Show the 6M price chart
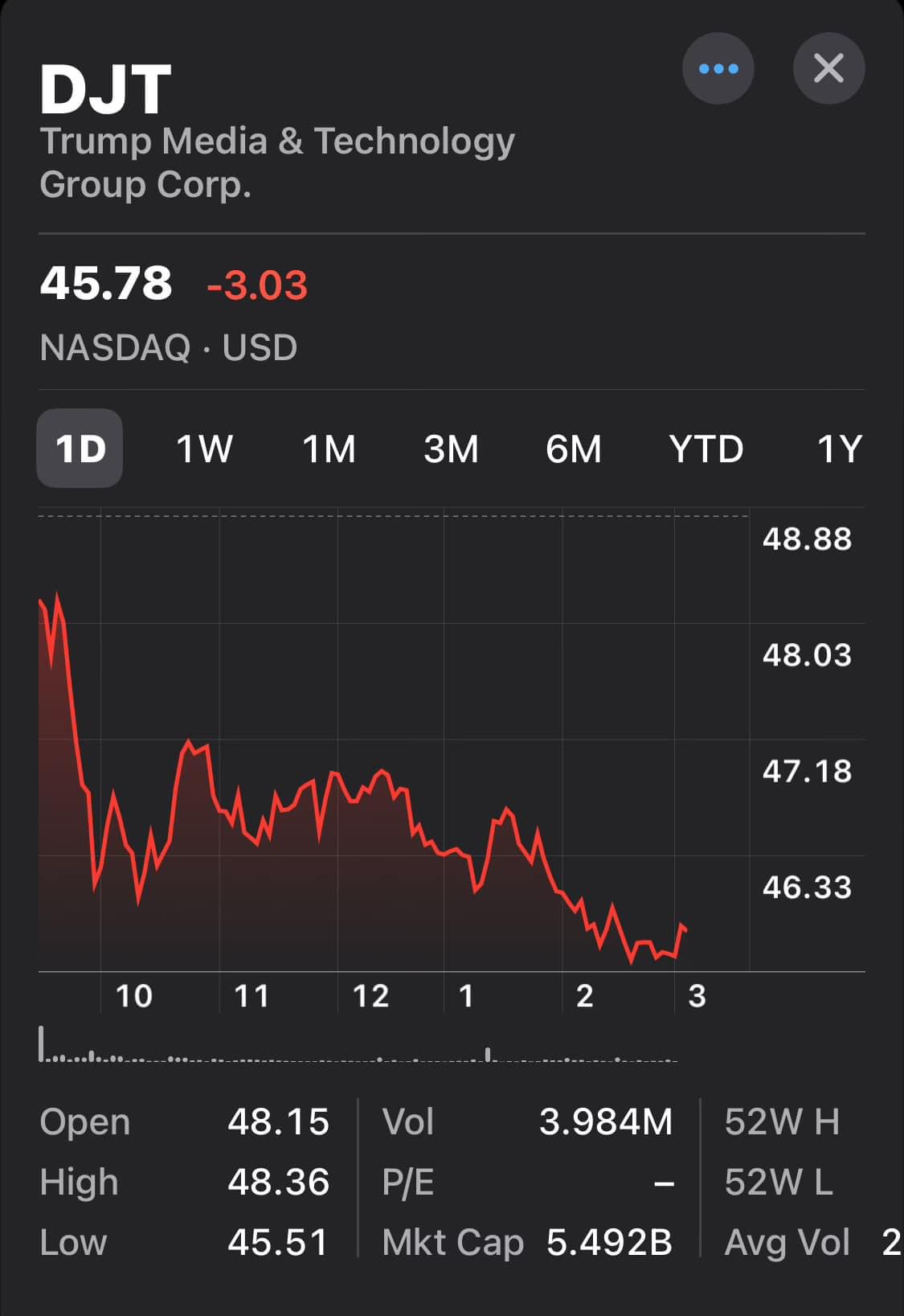 click(x=573, y=449)
